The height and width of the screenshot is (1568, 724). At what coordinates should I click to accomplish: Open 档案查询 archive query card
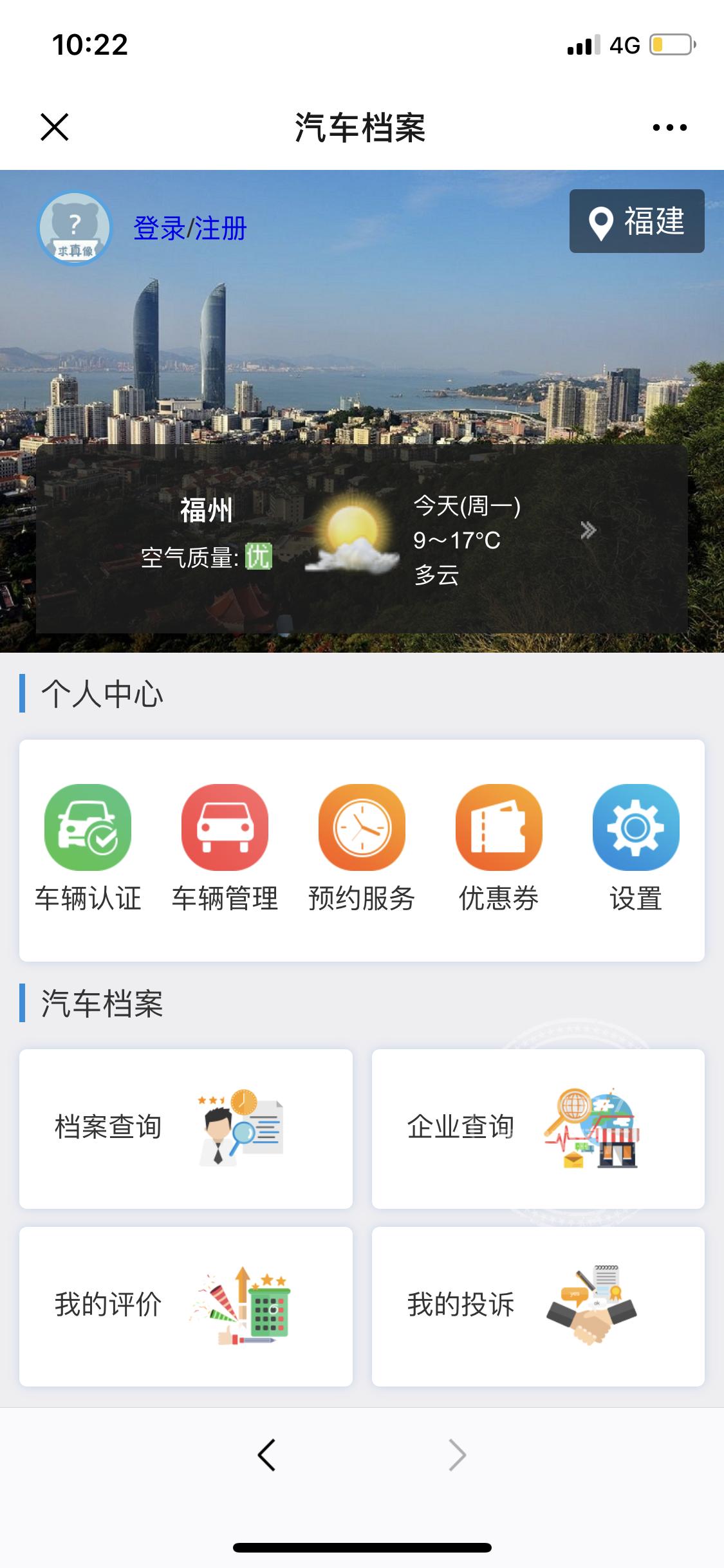click(187, 1129)
